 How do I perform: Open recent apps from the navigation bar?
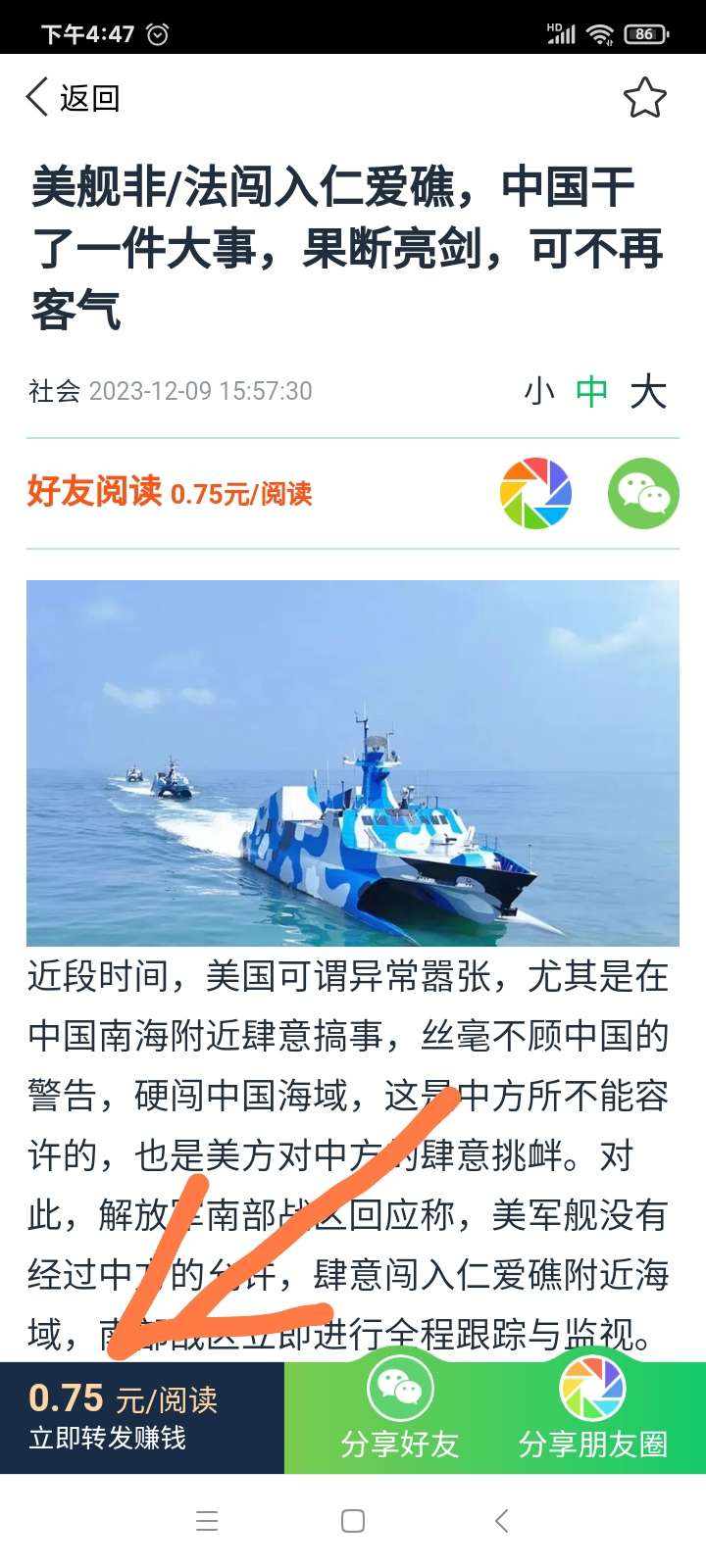pos(207,1521)
